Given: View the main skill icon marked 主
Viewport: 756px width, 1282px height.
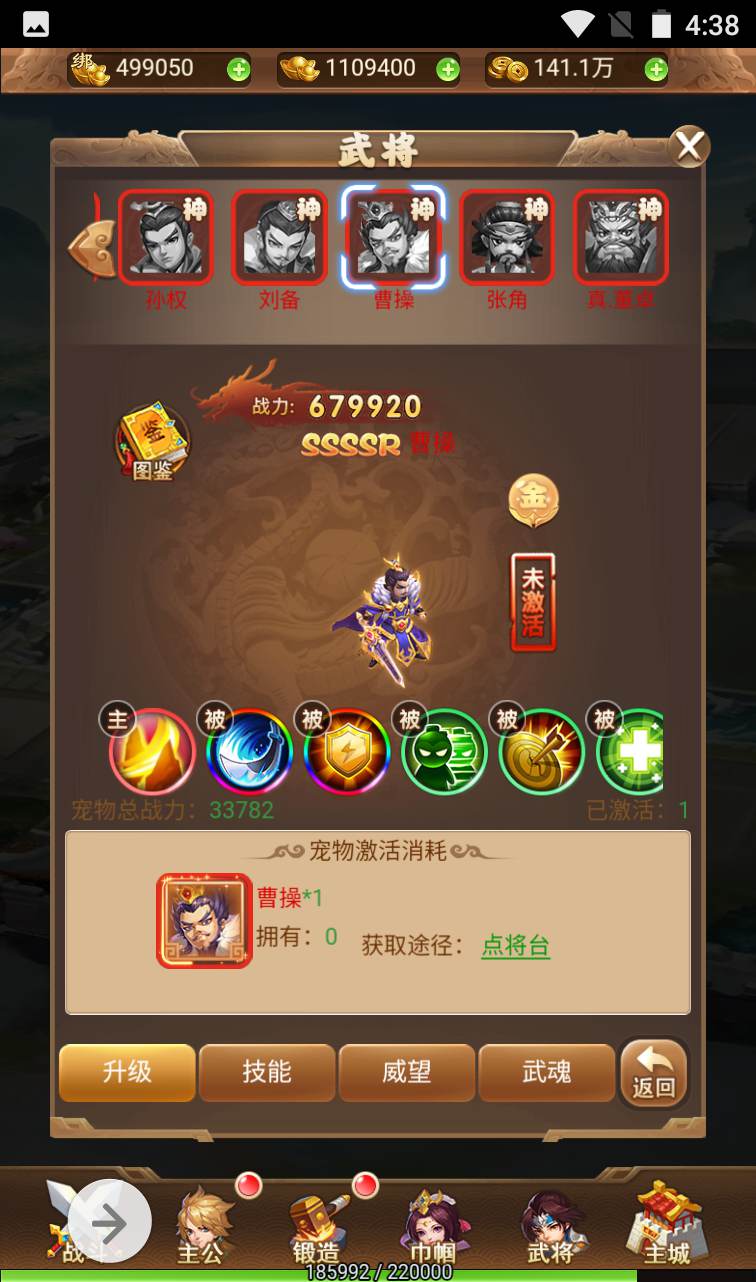Looking at the screenshot, I should tap(151, 750).
